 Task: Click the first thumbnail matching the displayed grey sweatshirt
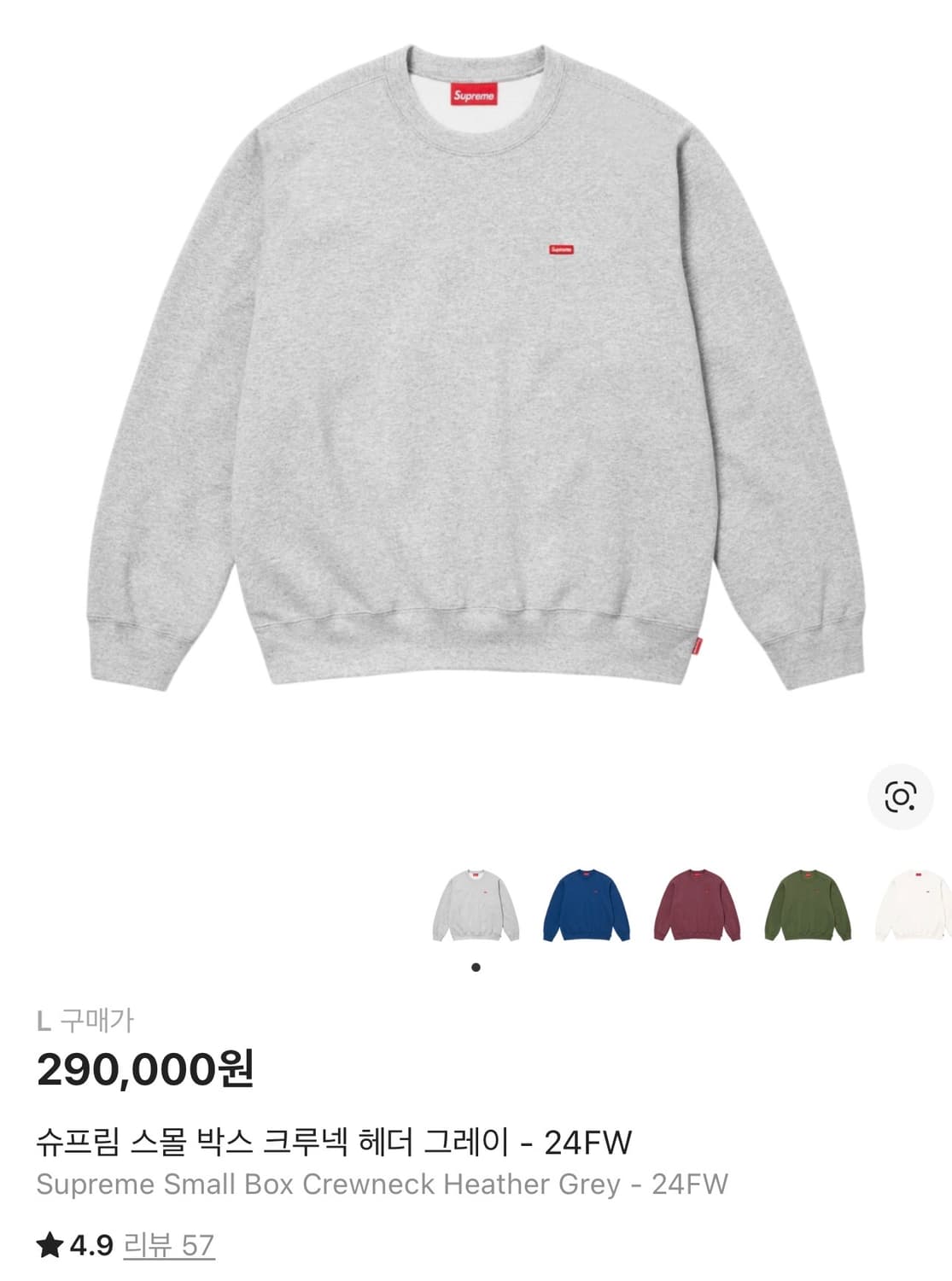(x=475, y=904)
